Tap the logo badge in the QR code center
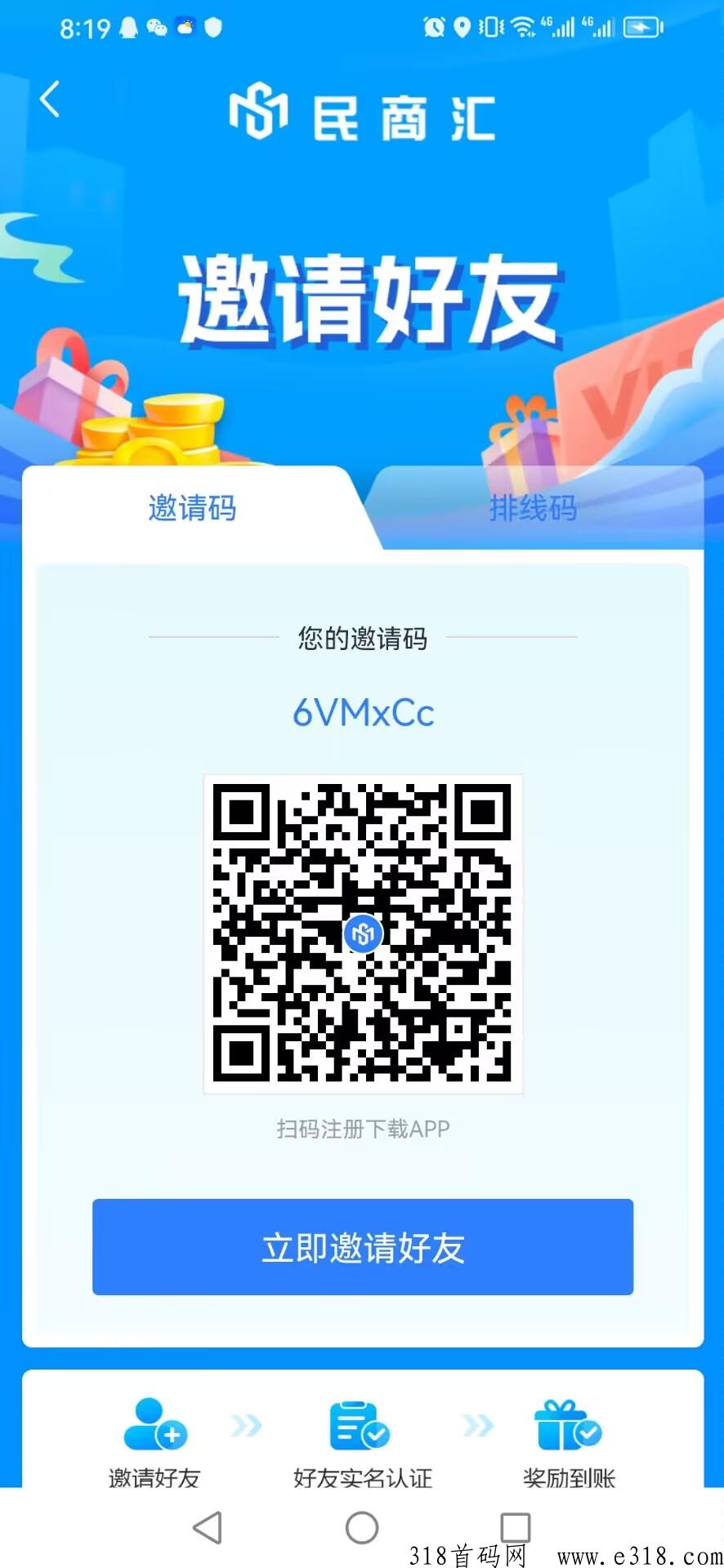The image size is (724, 1568). [362, 933]
